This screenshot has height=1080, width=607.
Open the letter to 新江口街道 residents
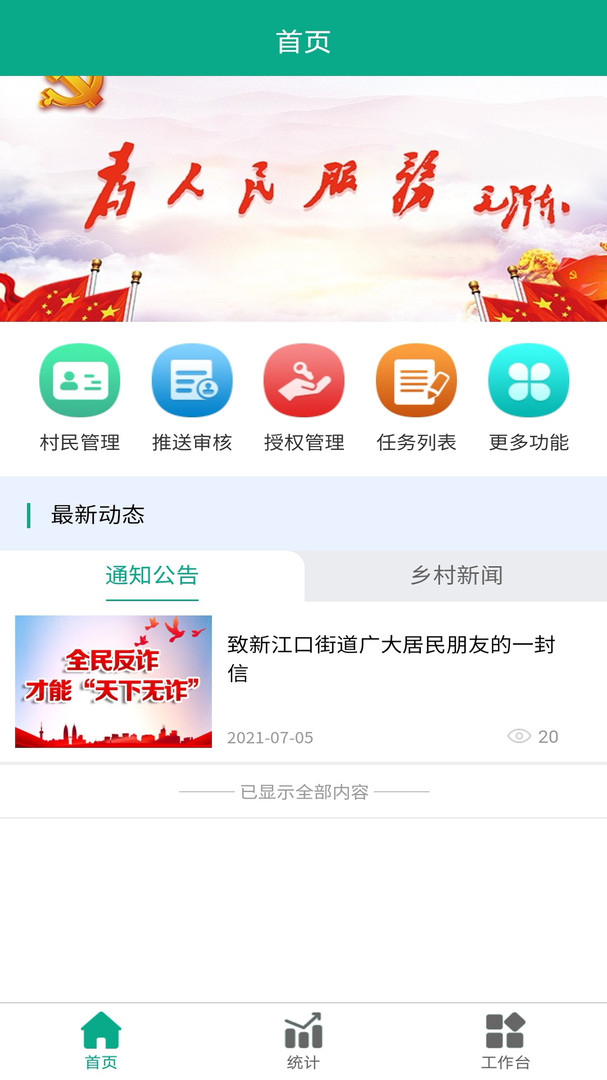coord(303,681)
